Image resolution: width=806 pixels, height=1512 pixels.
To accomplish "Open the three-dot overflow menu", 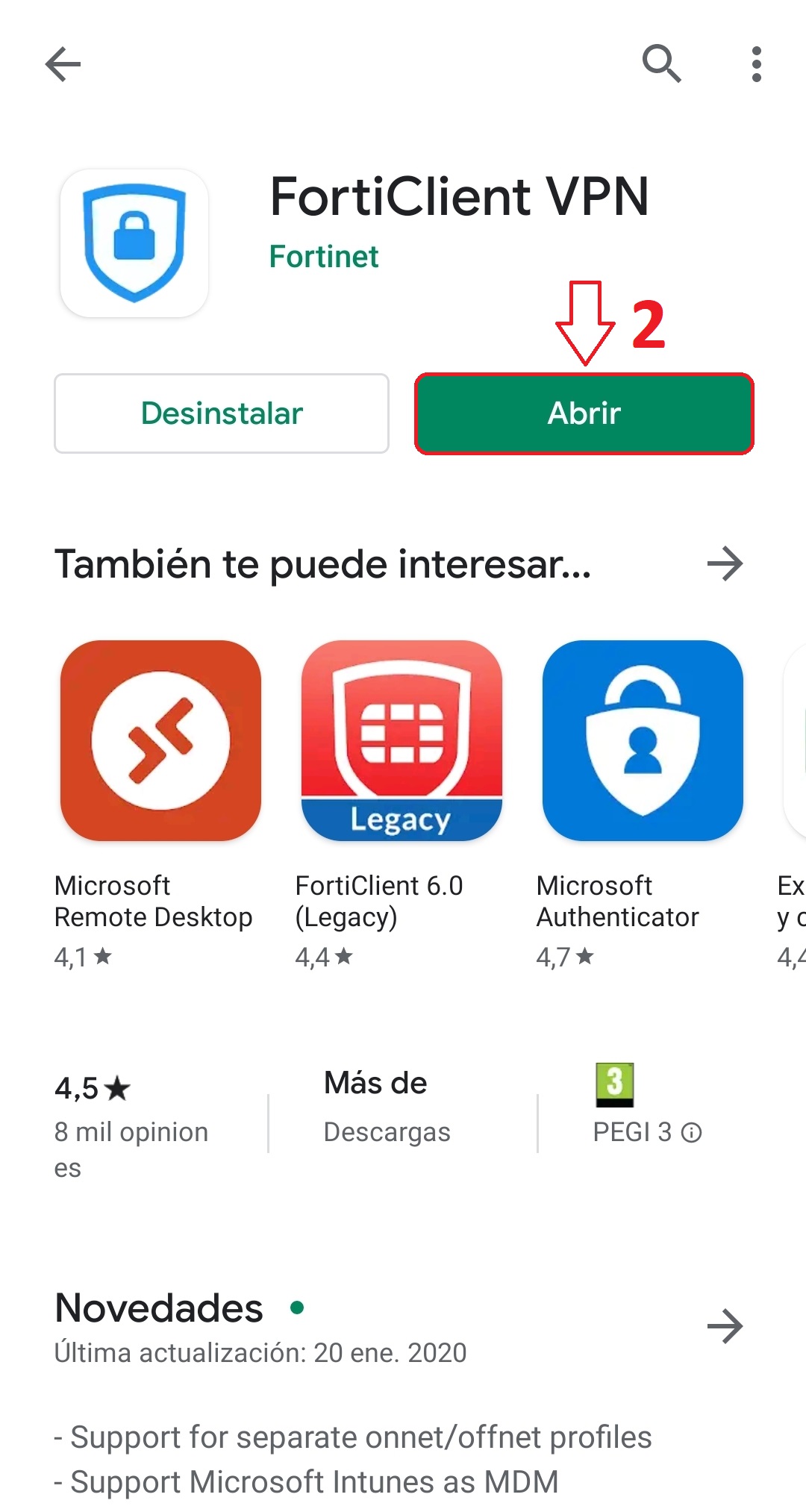I will (x=756, y=64).
